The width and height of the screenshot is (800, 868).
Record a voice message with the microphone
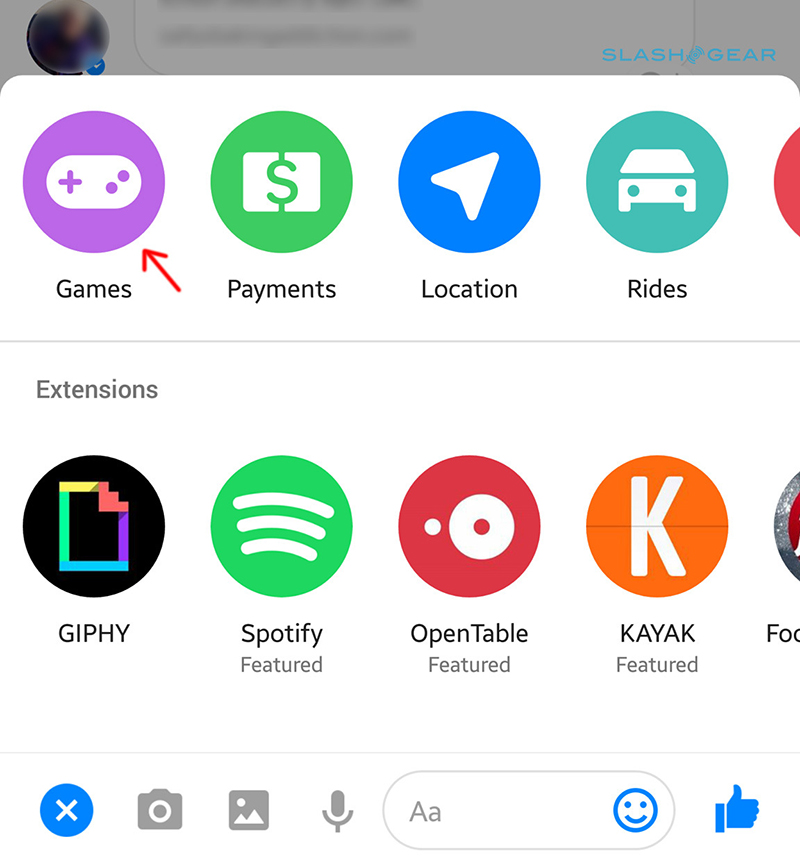click(x=338, y=810)
